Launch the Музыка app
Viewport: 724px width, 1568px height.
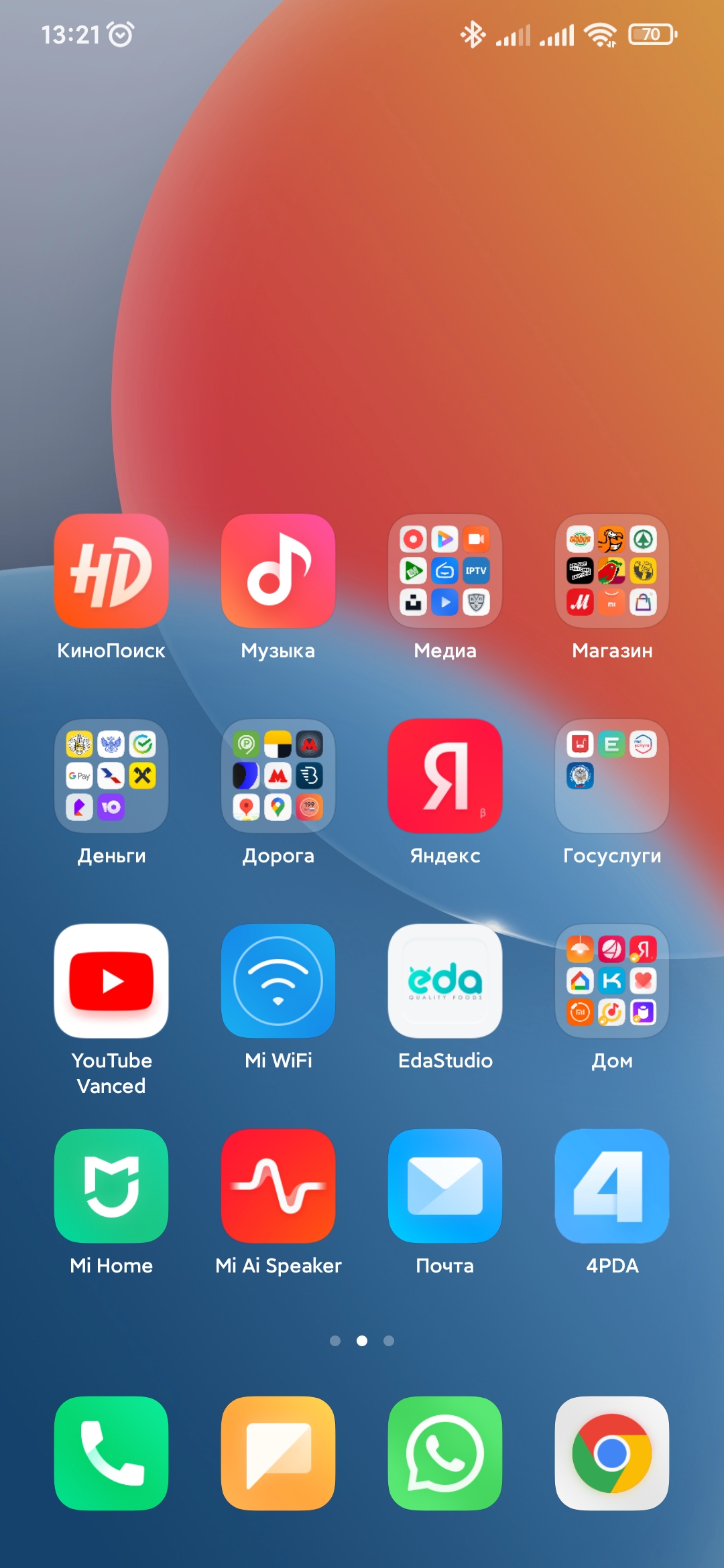click(x=278, y=571)
